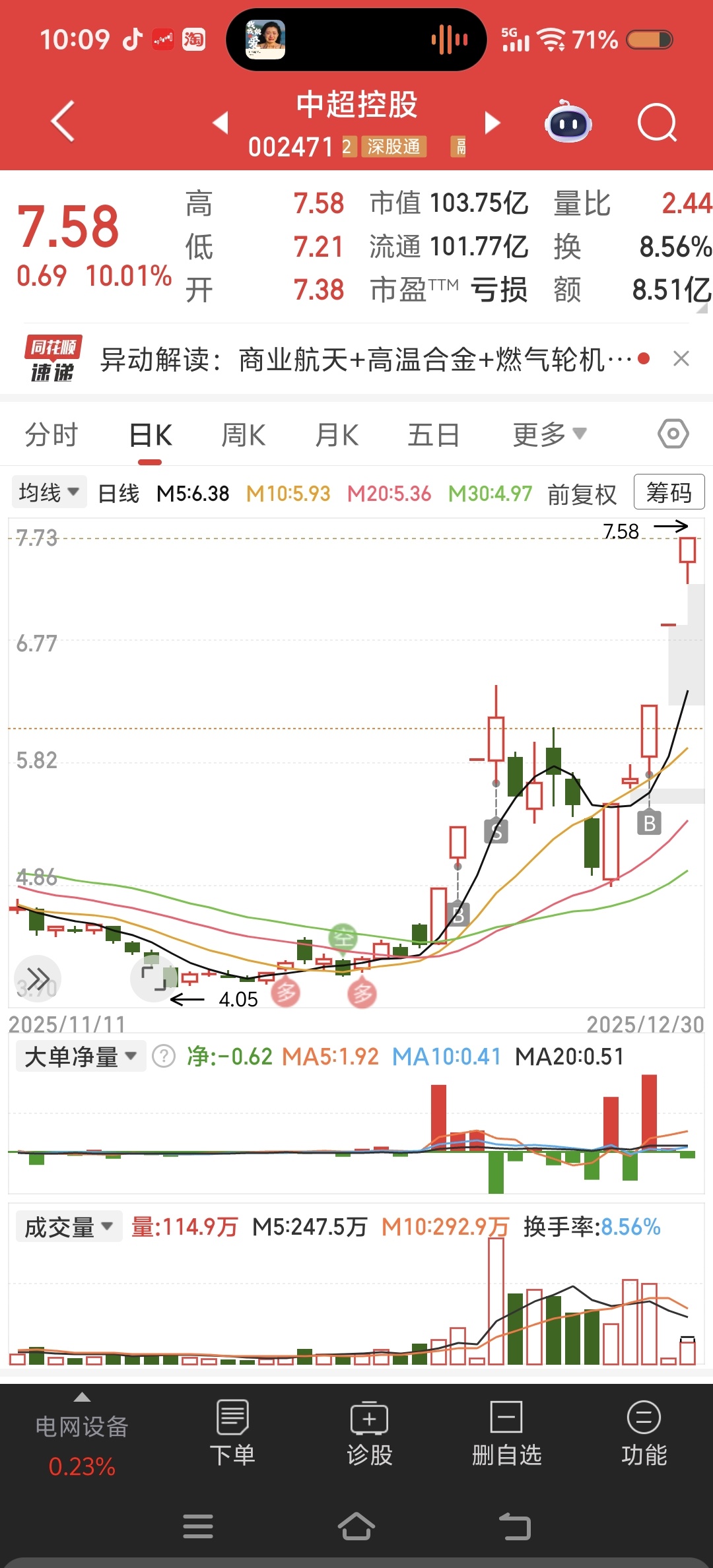713x1568 pixels.
Task: Go back using the top-left arrow
Action: click(63, 122)
